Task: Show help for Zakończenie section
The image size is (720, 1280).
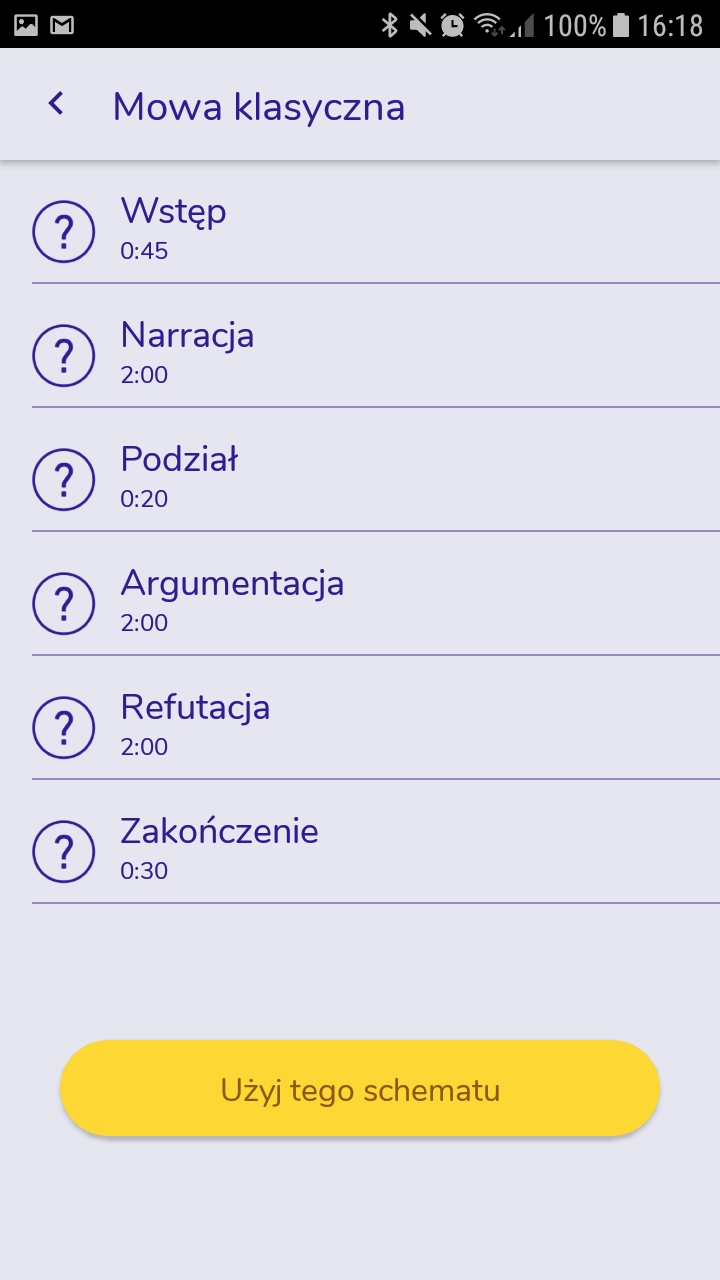Action: coord(64,852)
